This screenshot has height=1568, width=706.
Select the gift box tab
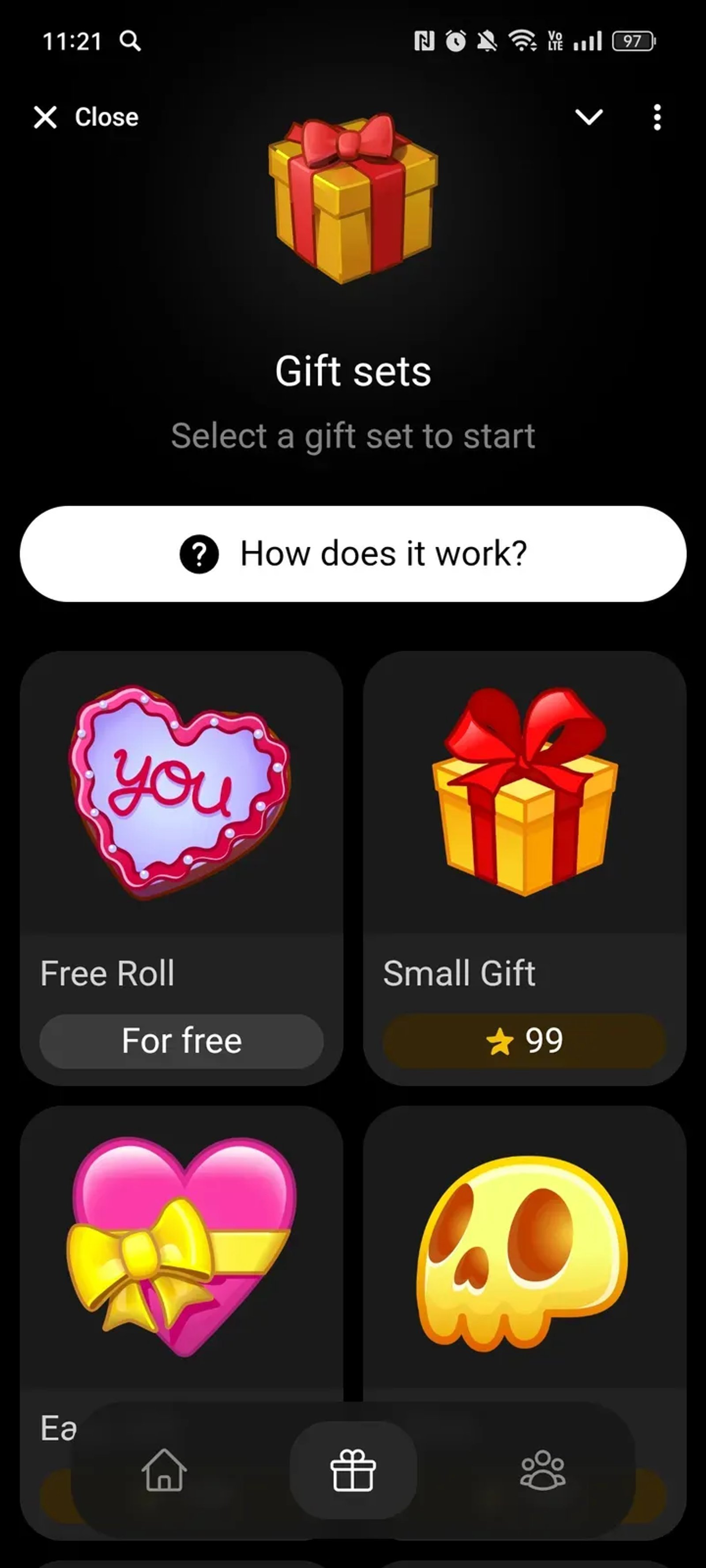pyautogui.click(x=353, y=1471)
